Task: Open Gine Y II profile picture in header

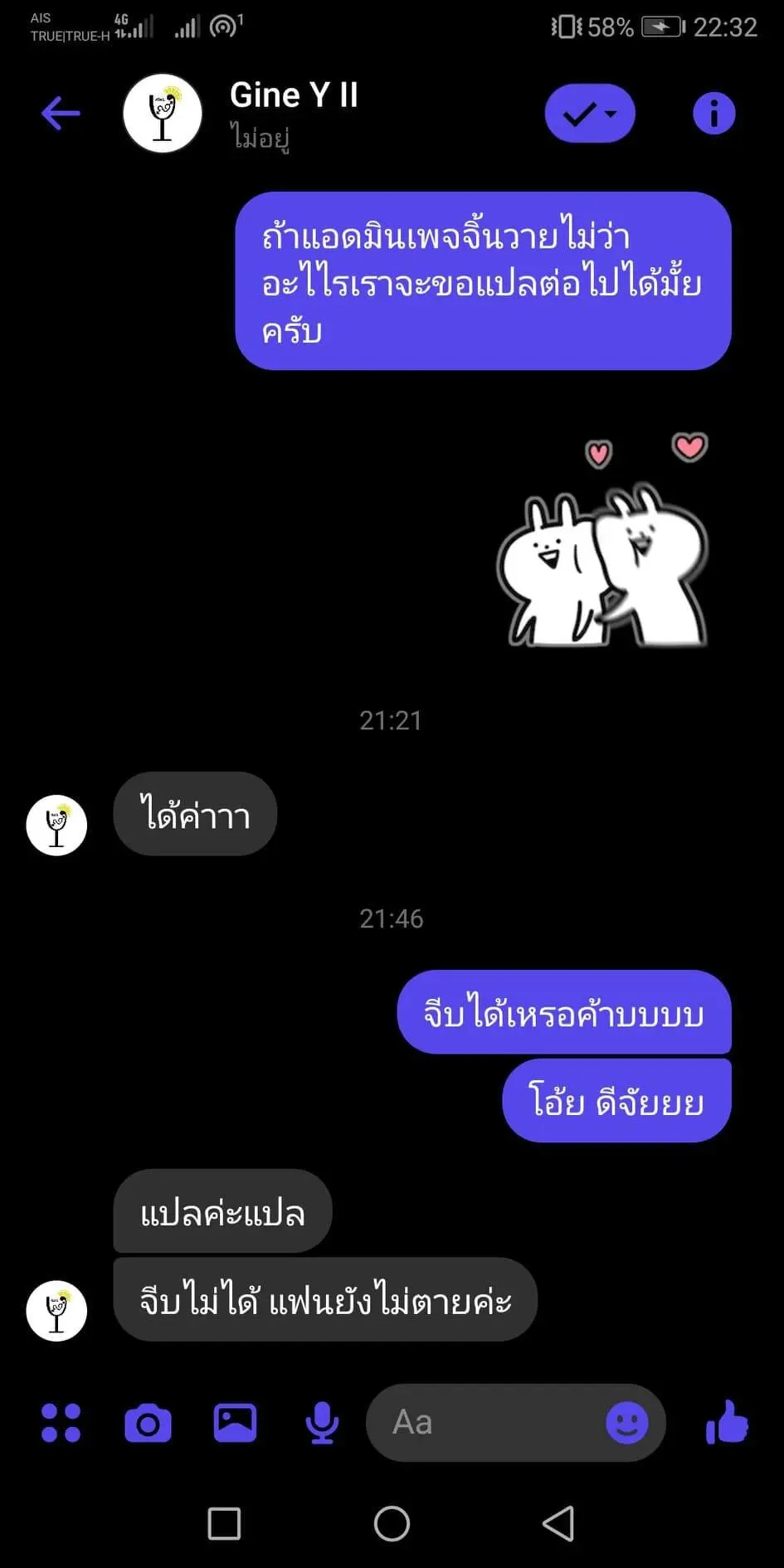Action: [163, 114]
